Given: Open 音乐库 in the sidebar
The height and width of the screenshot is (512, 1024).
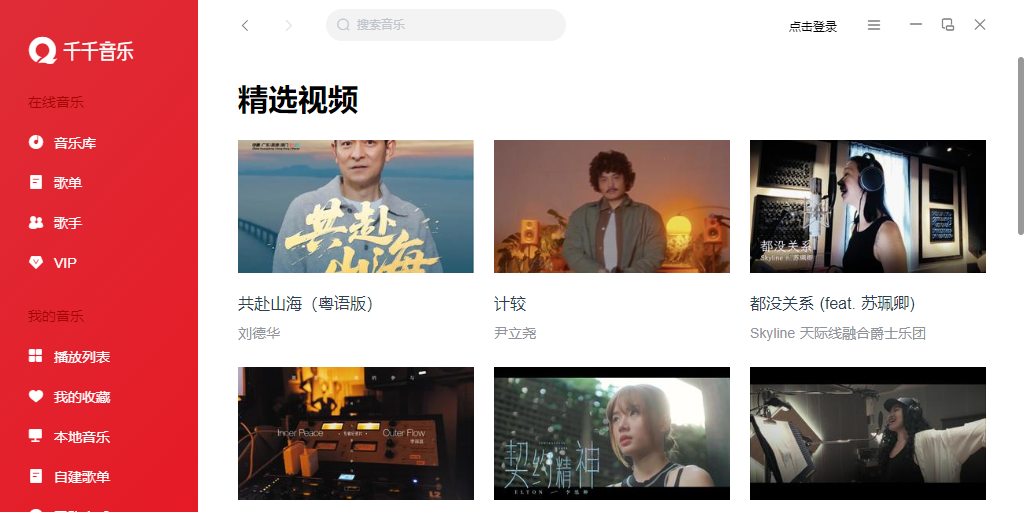Looking at the screenshot, I should coord(74,143).
